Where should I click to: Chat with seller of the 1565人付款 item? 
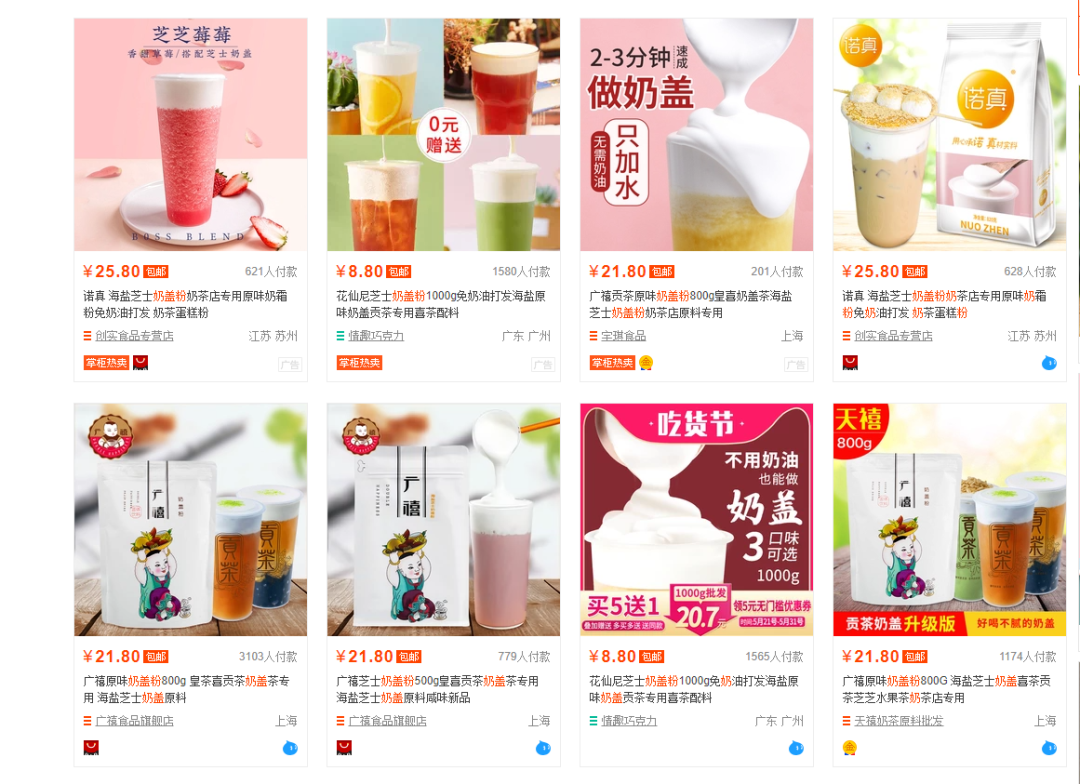click(x=796, y=747)
